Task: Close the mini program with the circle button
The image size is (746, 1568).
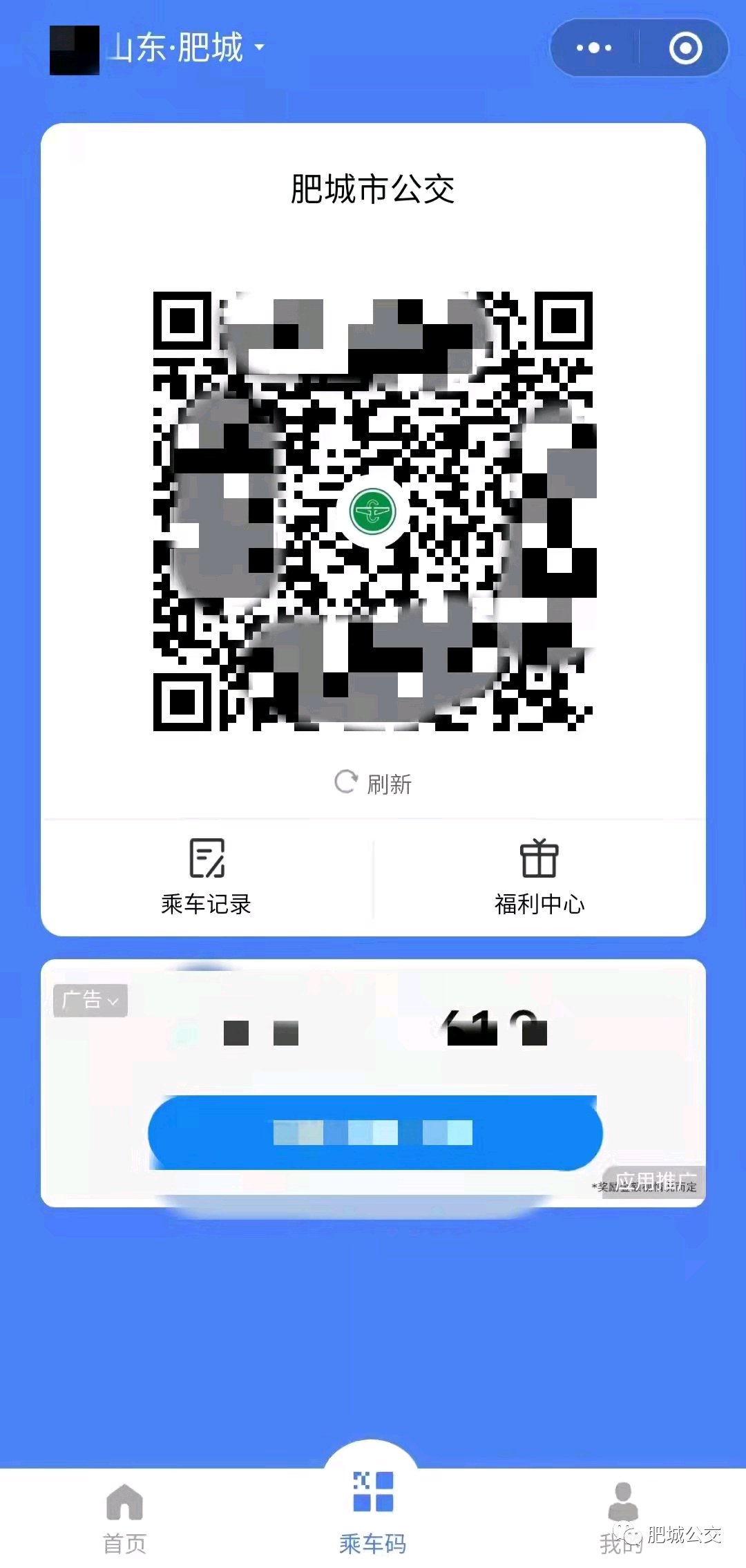Action: point(685,48)
